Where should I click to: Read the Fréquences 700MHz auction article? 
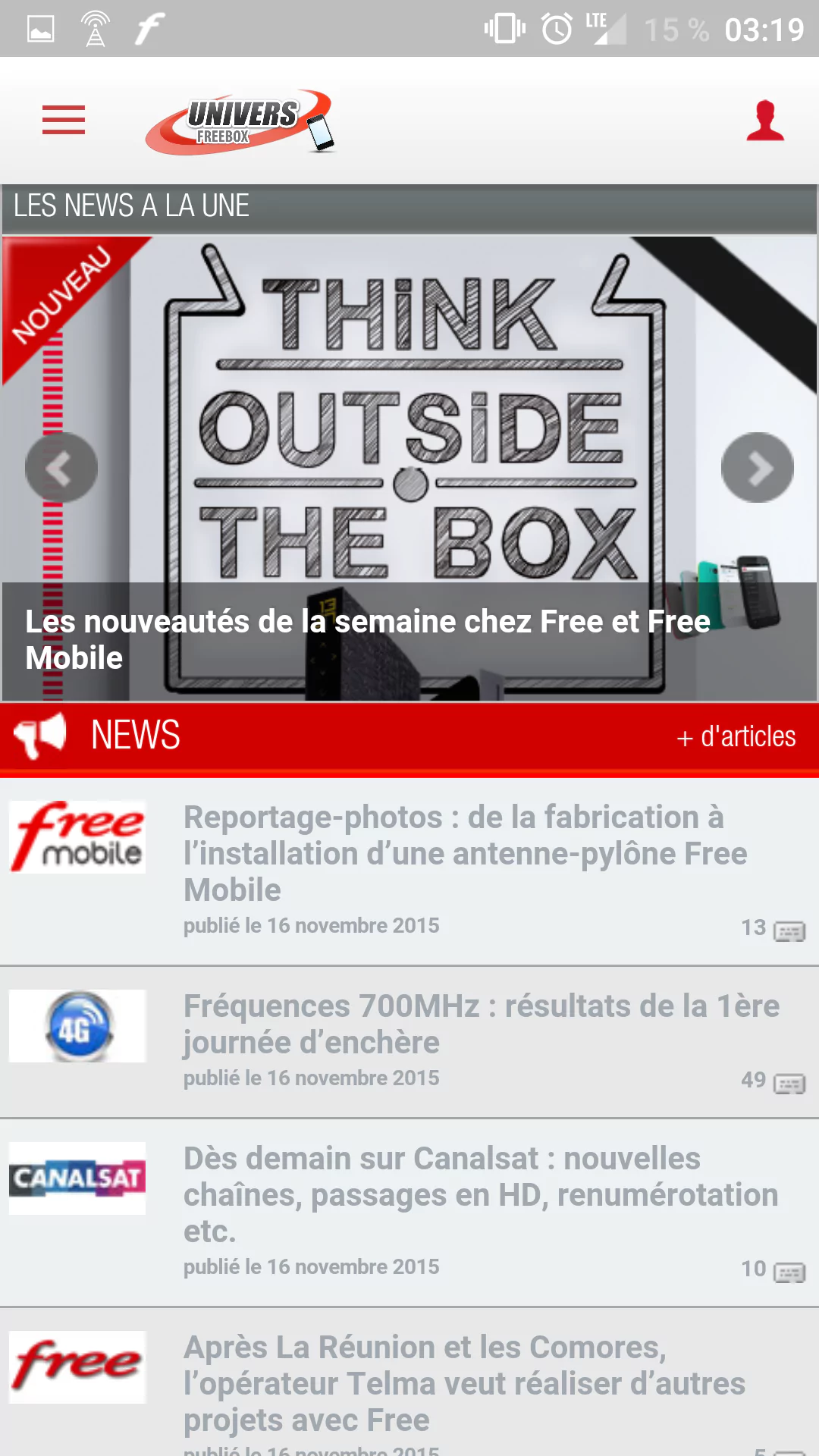click(x=481, y=1024)
